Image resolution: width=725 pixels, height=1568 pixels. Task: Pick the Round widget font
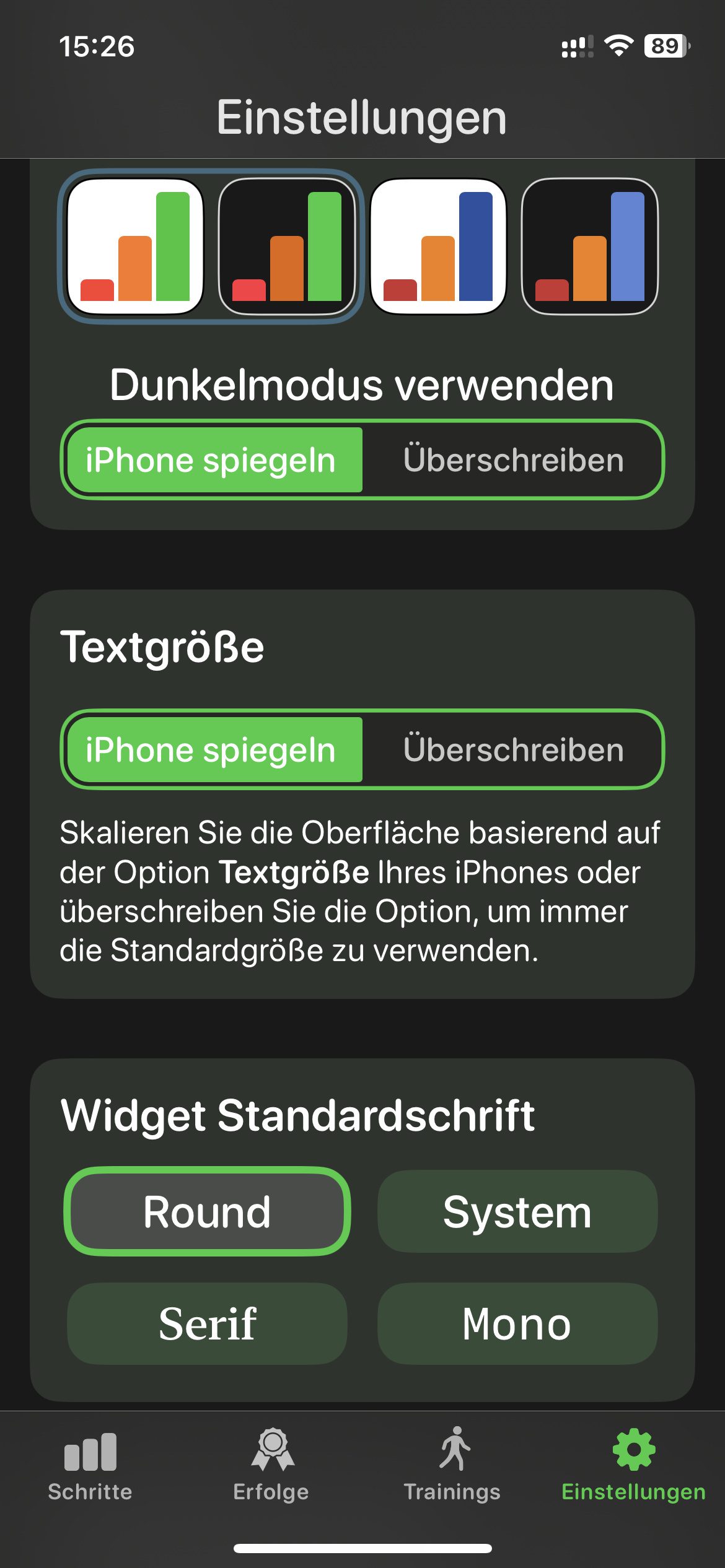pos(207,1212)
